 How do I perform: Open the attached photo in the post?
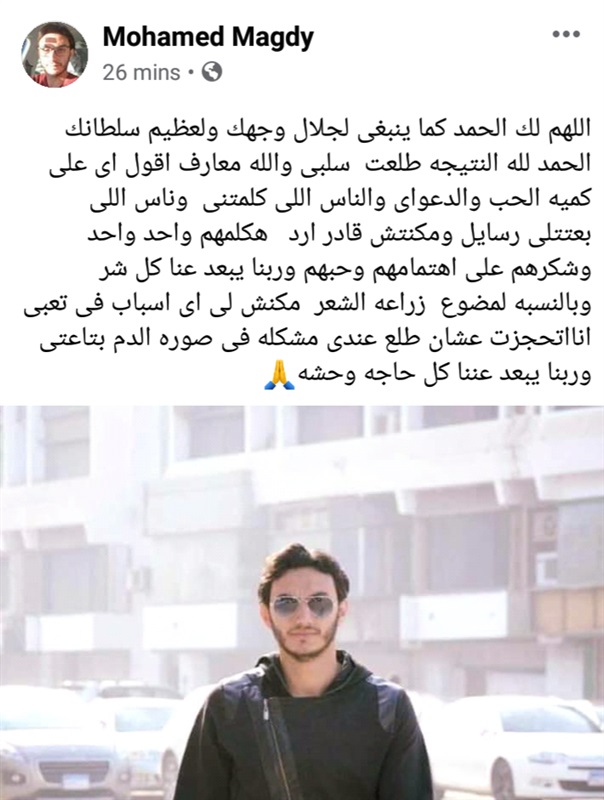pyautogui.click(x=302, y=602)
